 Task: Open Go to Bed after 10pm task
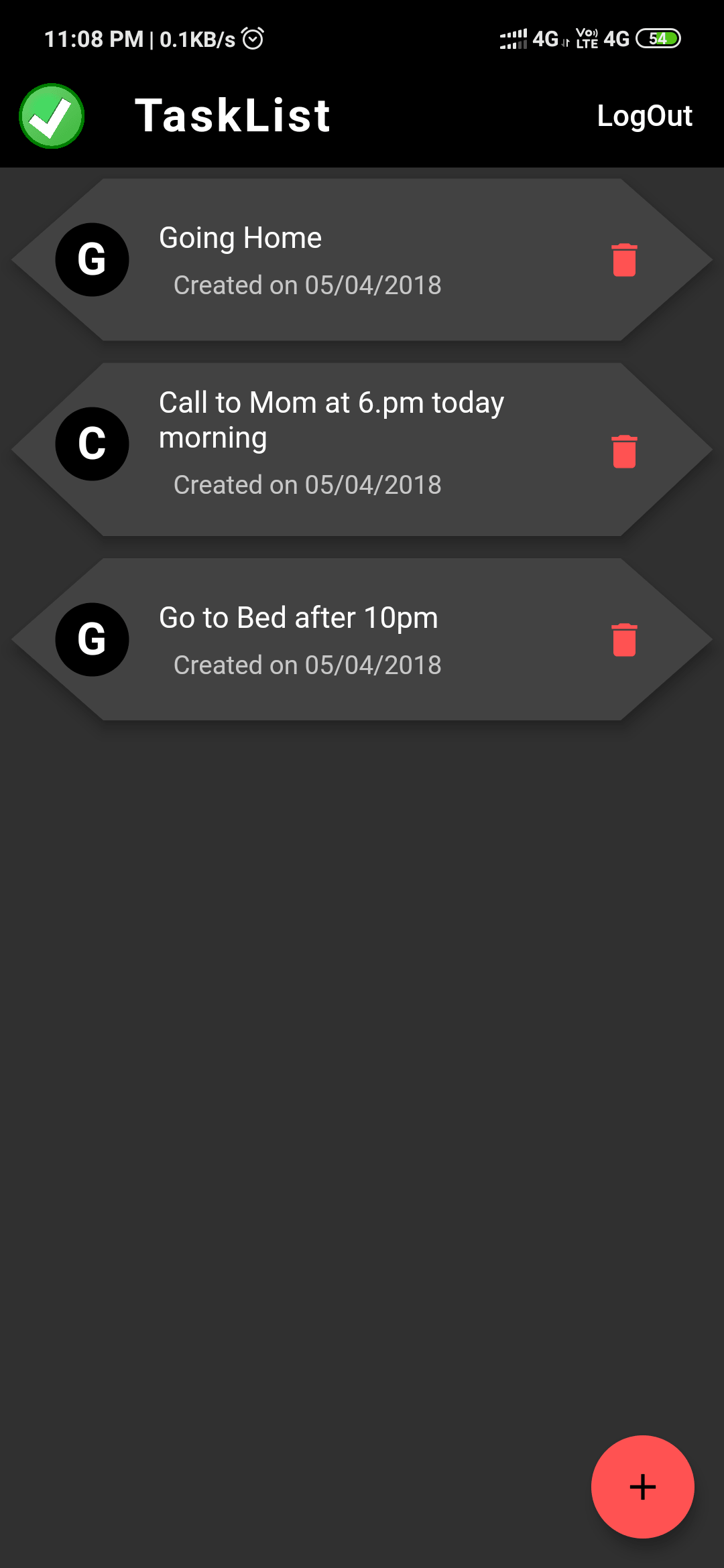[335, 640]
